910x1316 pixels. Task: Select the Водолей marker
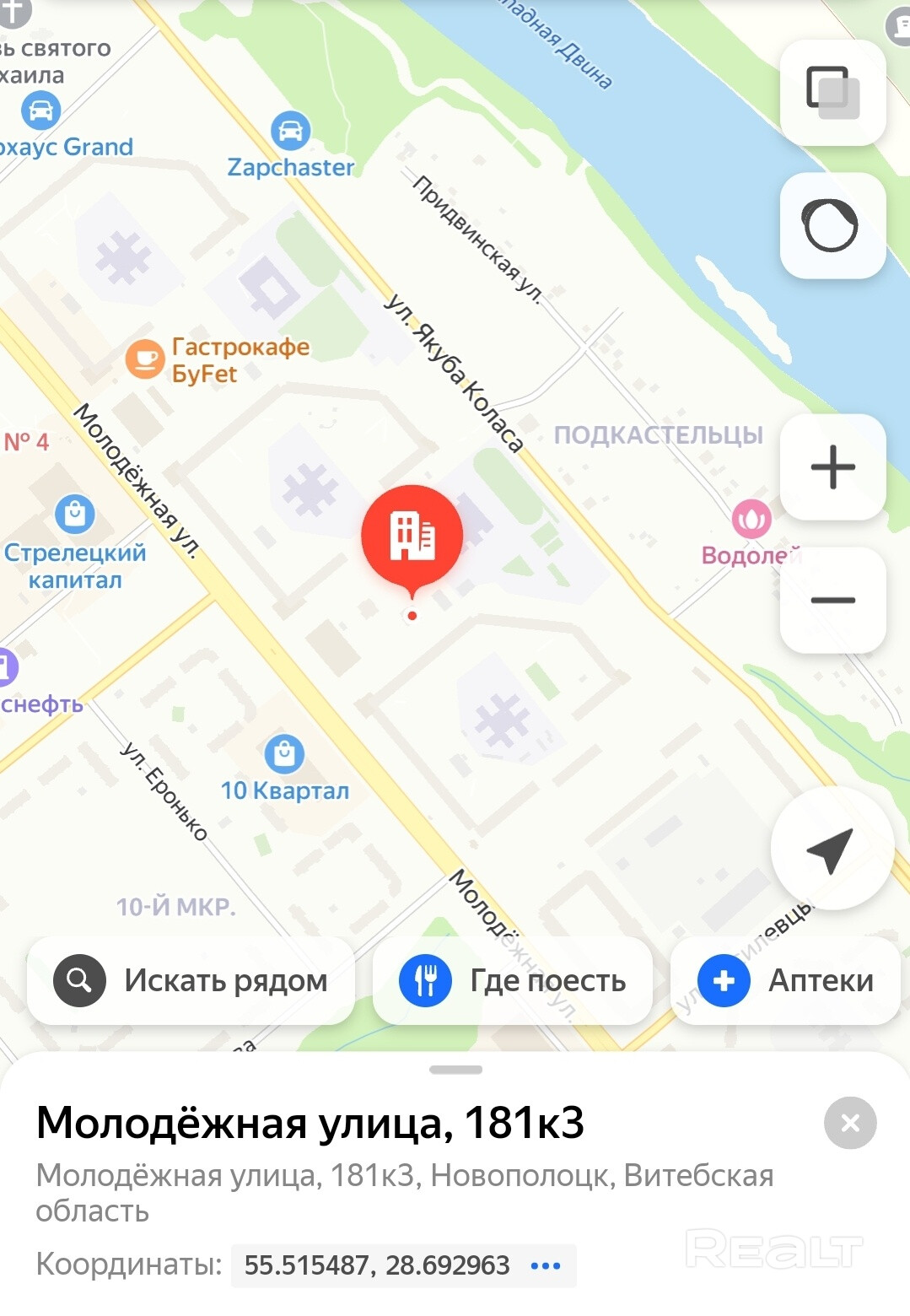click(x=751, y=519)
